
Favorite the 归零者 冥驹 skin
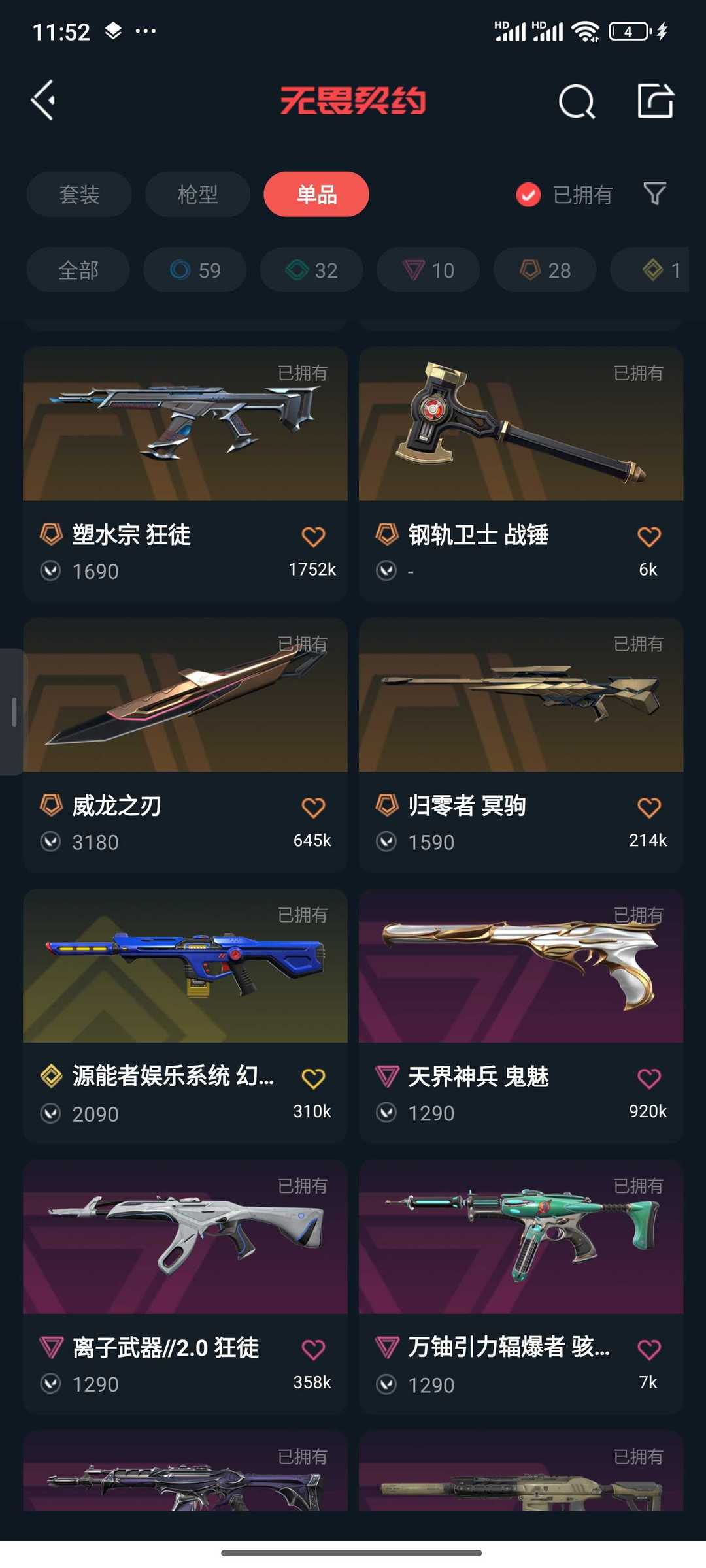(x=648, y=808)
